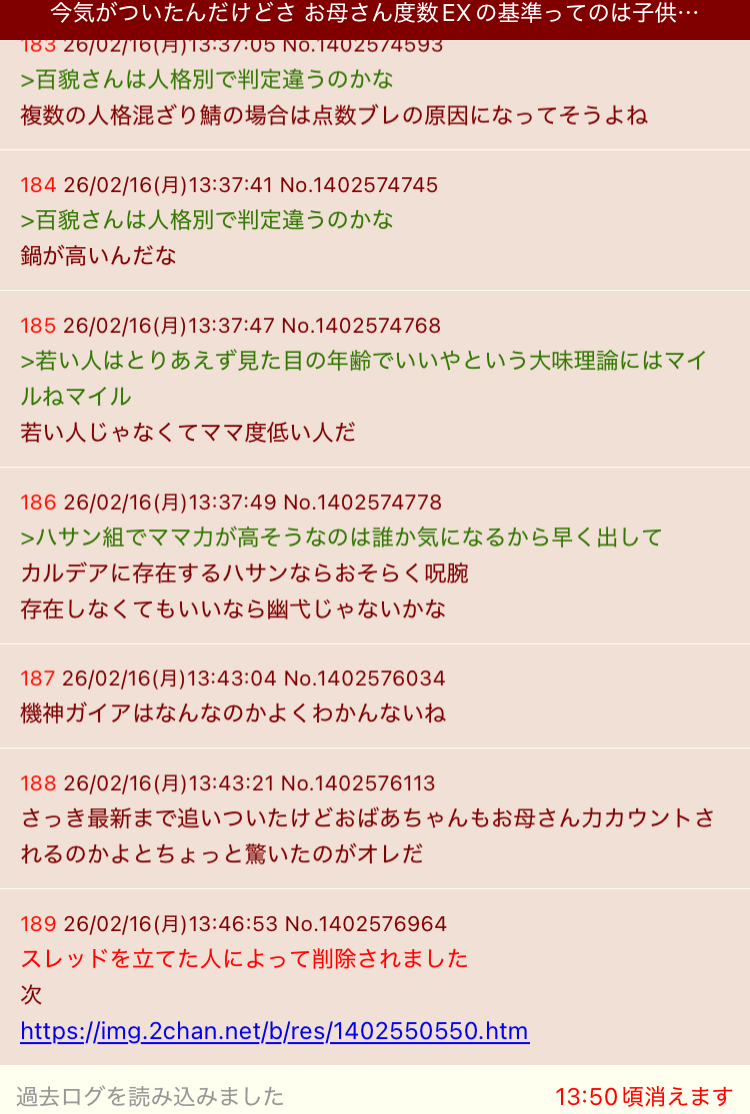The height and width of the screenshot is (1114, 750).
Task: Open the next thread link 1402550550.htm
Action: [x=274, y=1031]
